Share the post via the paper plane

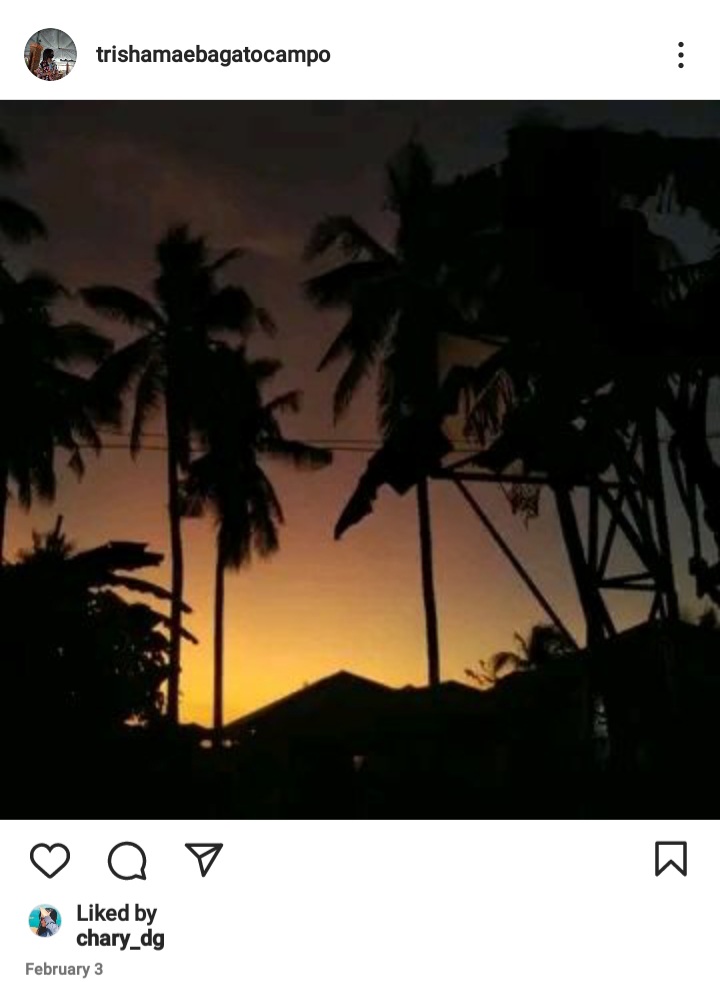(x=203, y=859)
